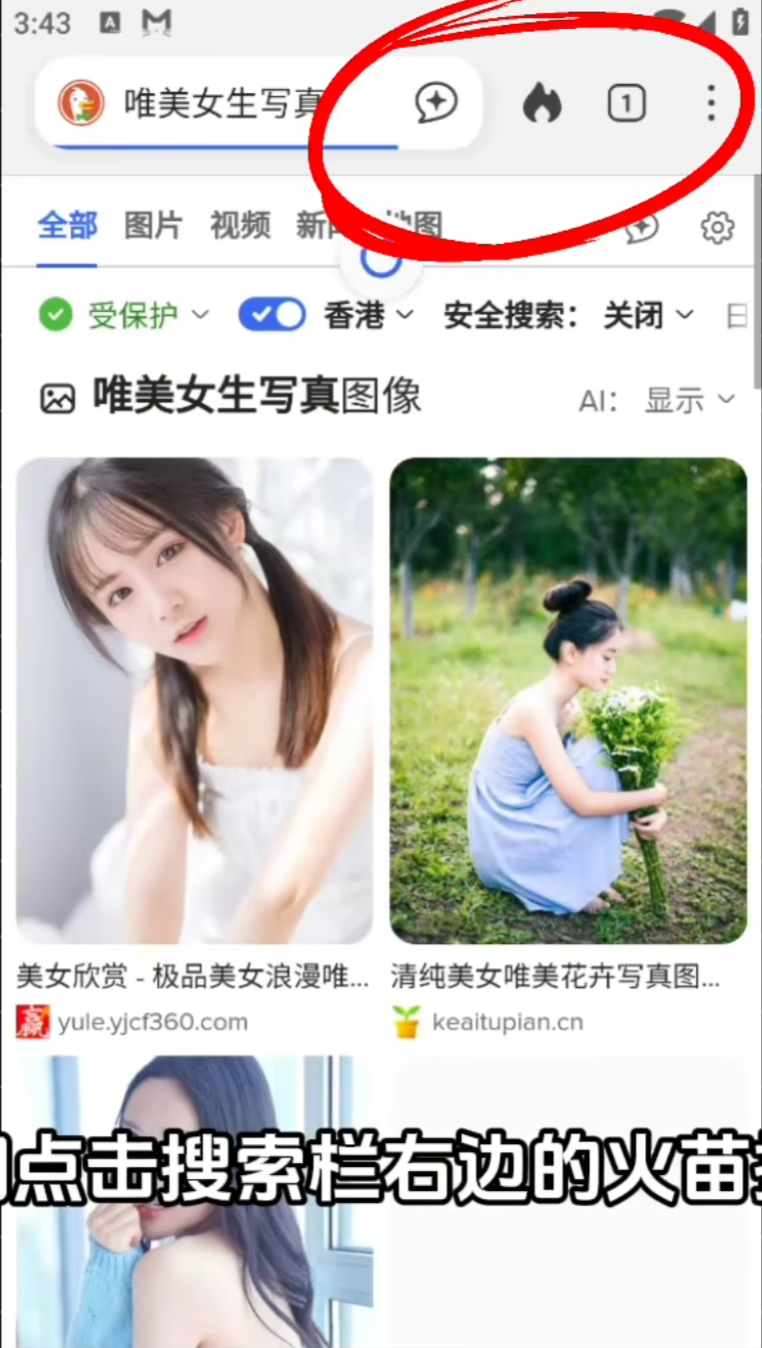Open the image result from yule.yjcf360.com
Image resolution: width=762 pixels, height=1348 pixels.
point(195,700)
